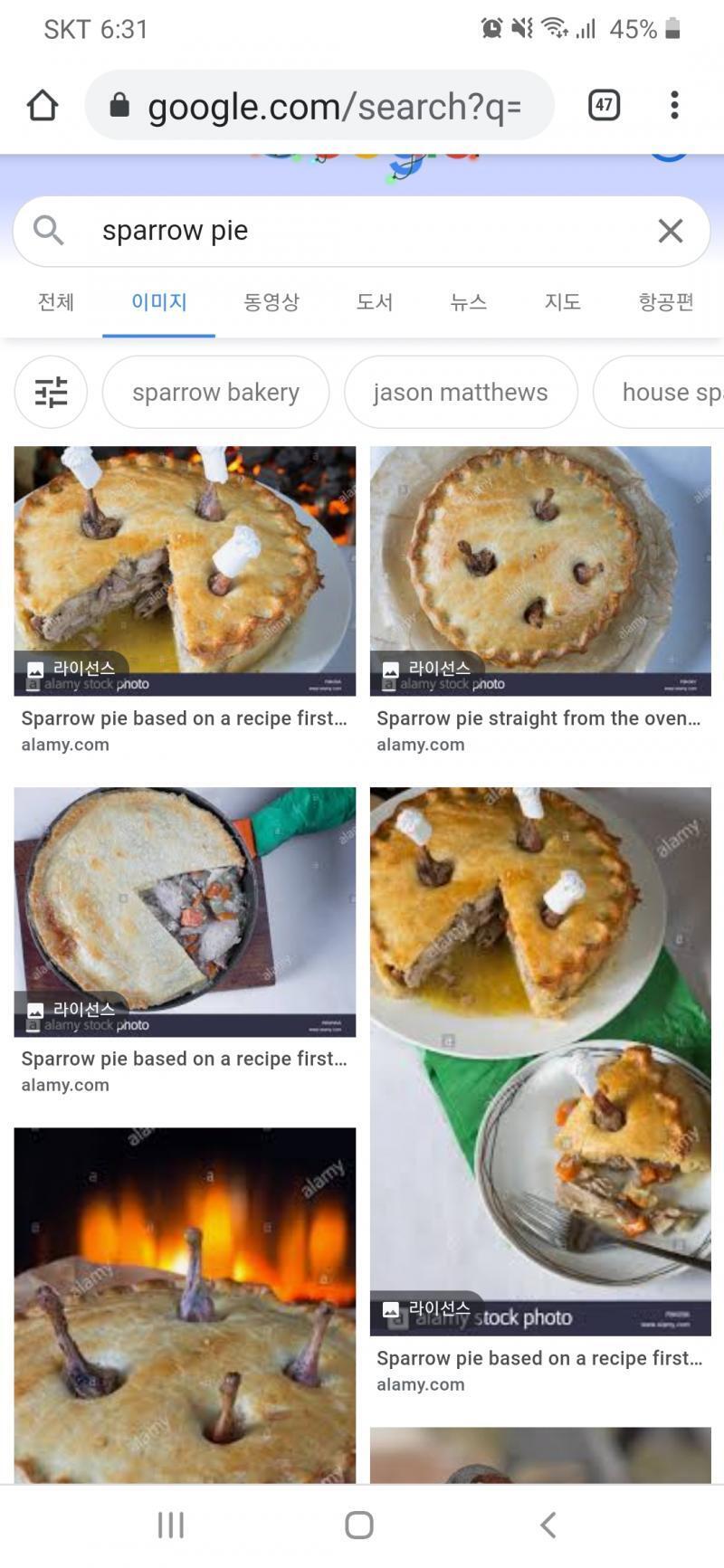724x1568 pixels.
Task: Open the skillet pie image with green mitt
Action: coord(185,912)
